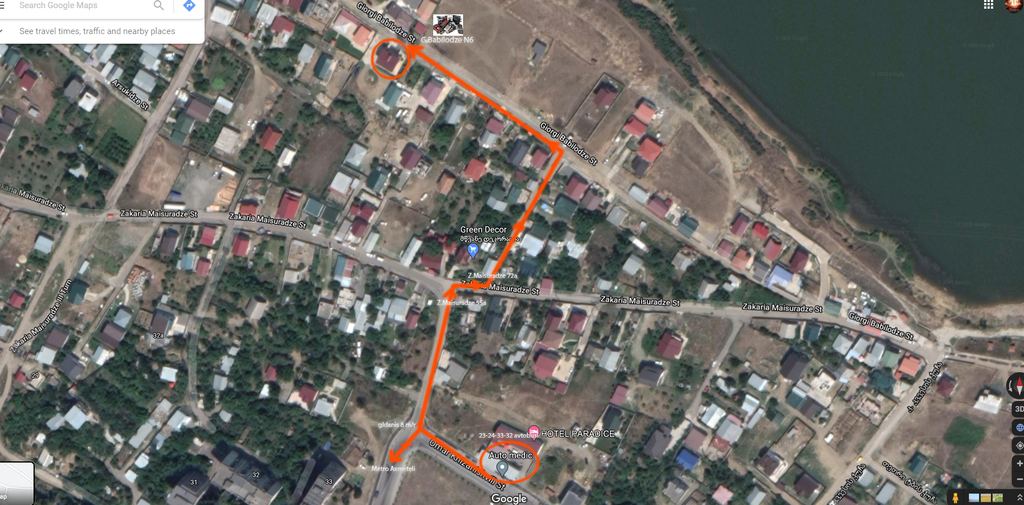Open the HOTEL PARADICE place marker
1024x505 pixels.
[x=534, y=432]
